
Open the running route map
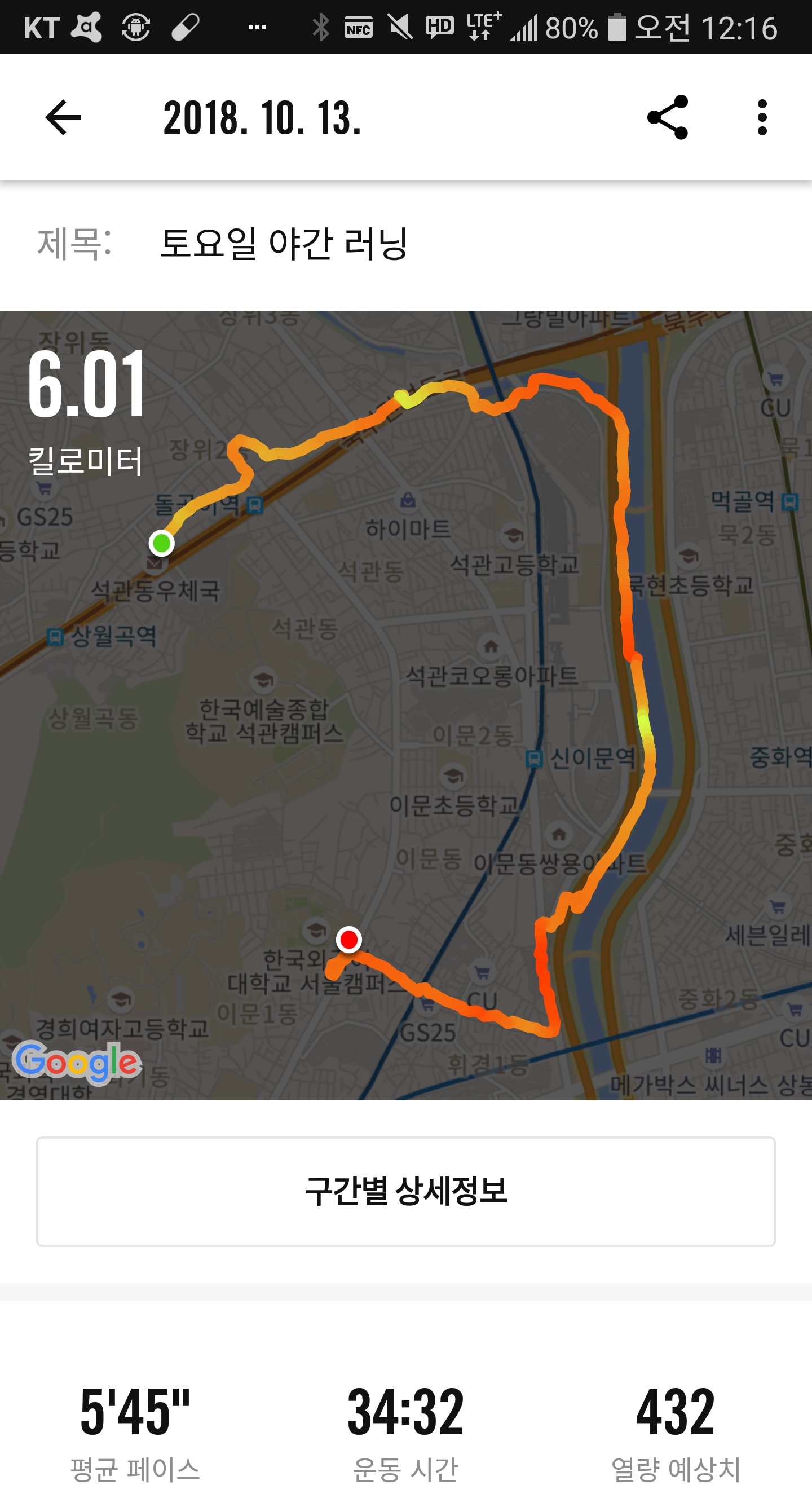[x=406, y=706]
